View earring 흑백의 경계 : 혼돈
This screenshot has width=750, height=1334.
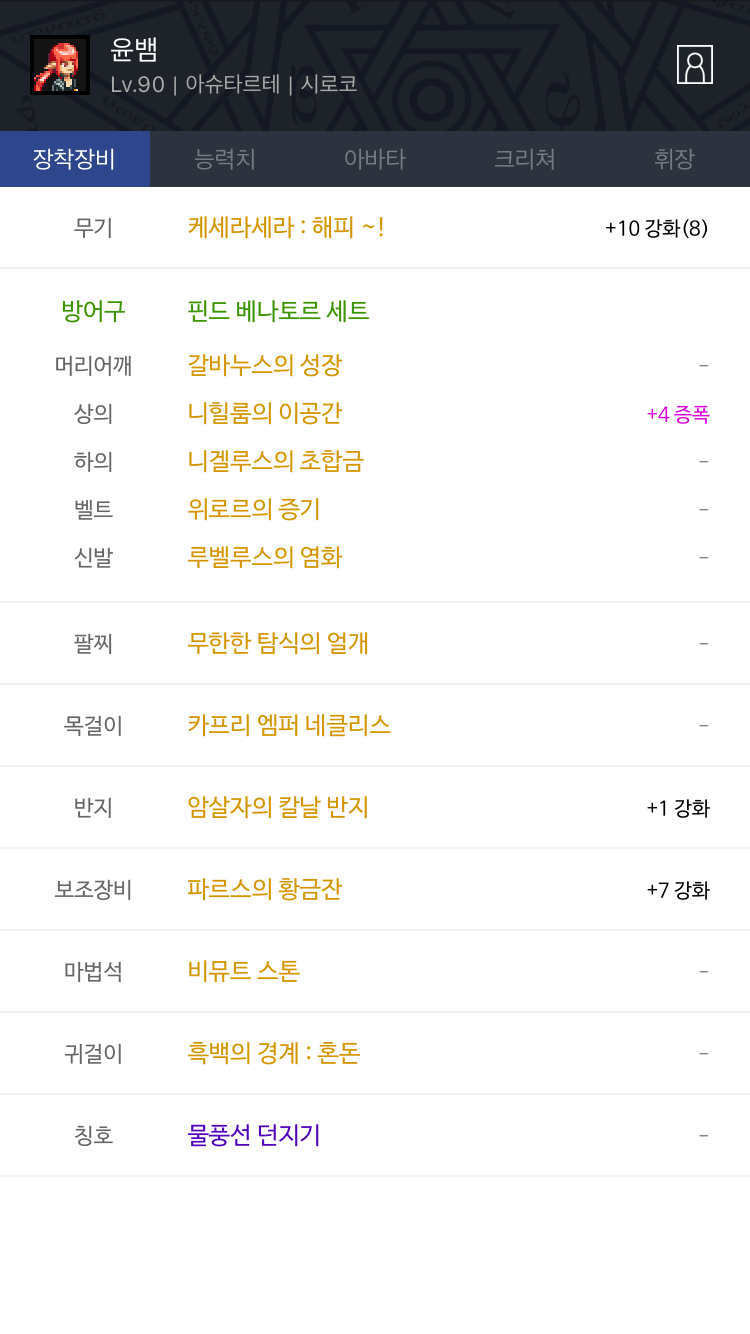pyautogui.click(x=274, y=1053)
